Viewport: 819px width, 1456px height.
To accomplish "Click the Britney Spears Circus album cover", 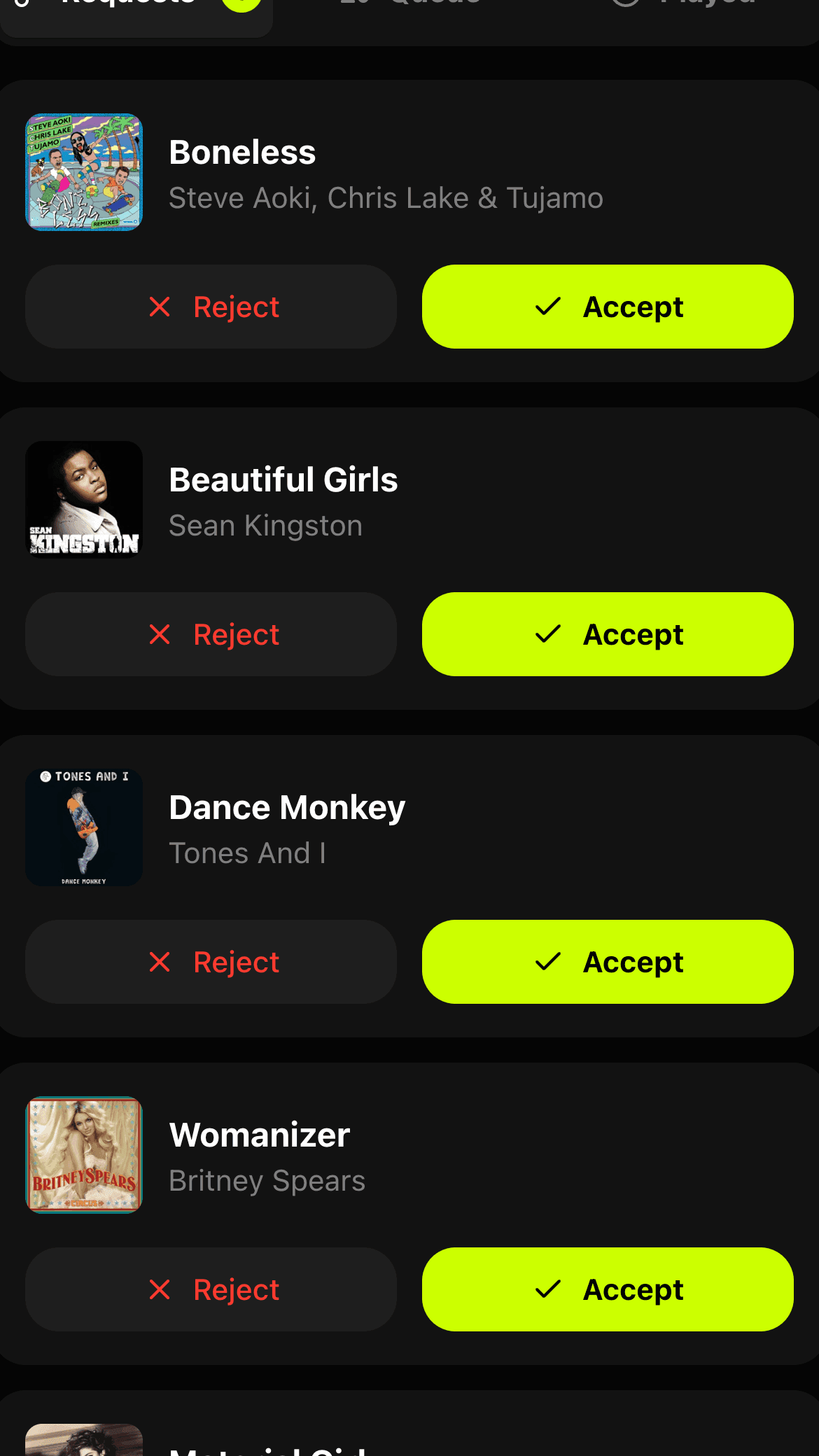I will click(83, 1155).
